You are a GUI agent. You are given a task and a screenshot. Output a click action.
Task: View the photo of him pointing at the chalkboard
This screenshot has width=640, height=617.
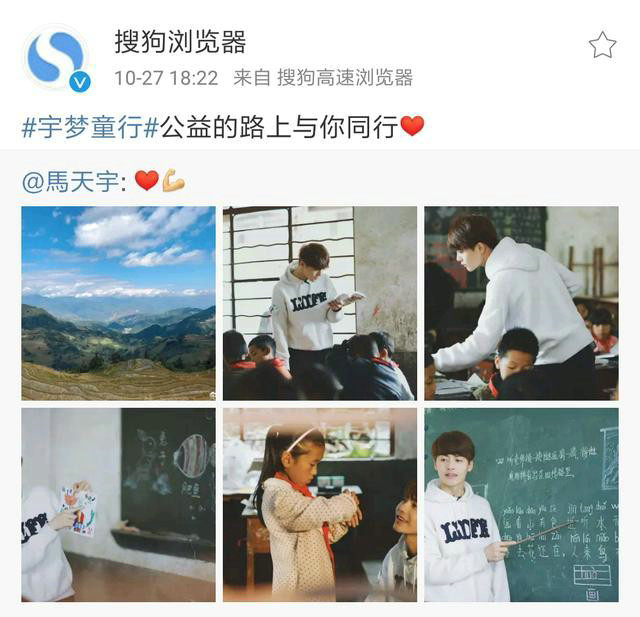pos(521,504)
